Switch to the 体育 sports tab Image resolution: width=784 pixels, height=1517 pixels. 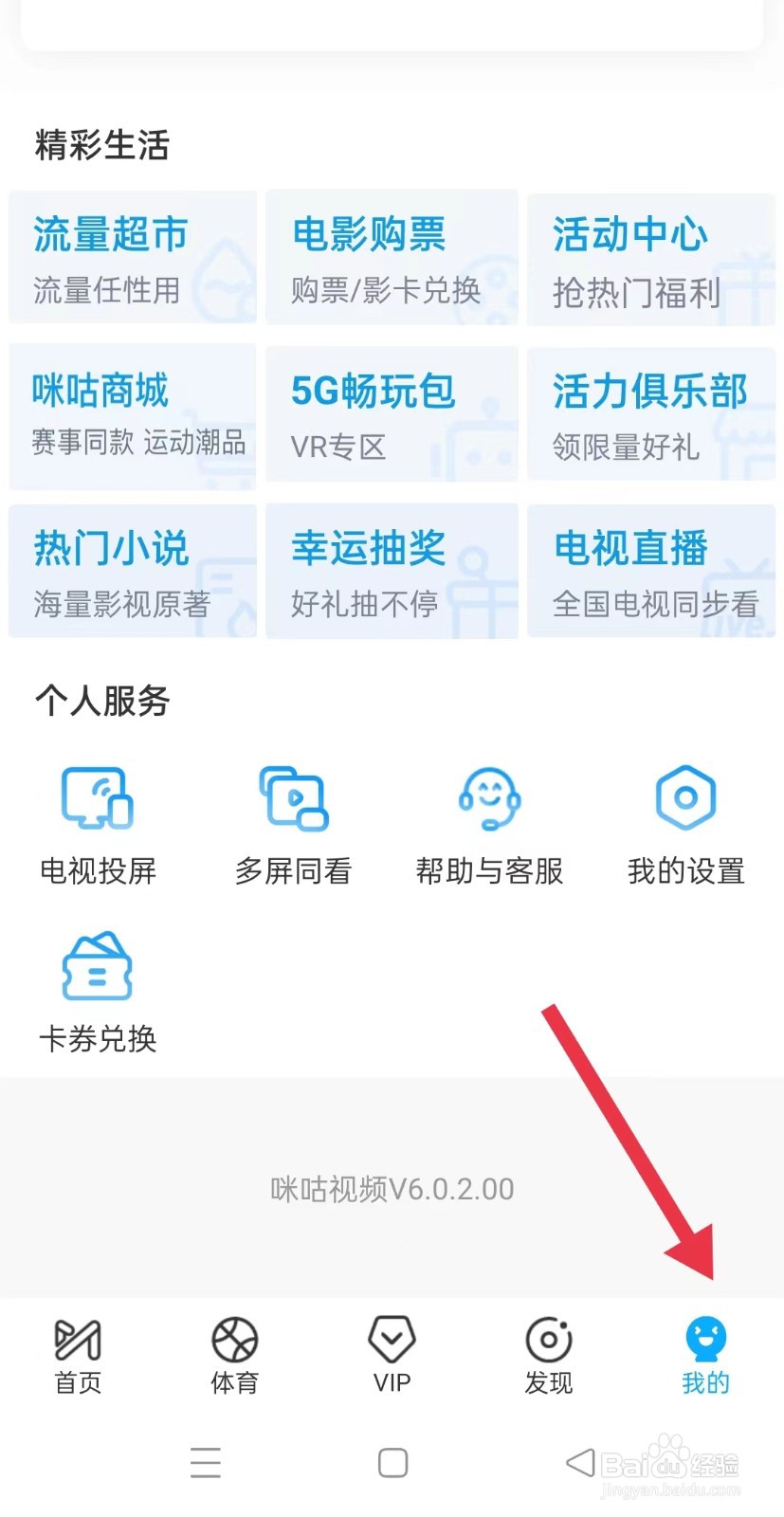[233, 1337]
